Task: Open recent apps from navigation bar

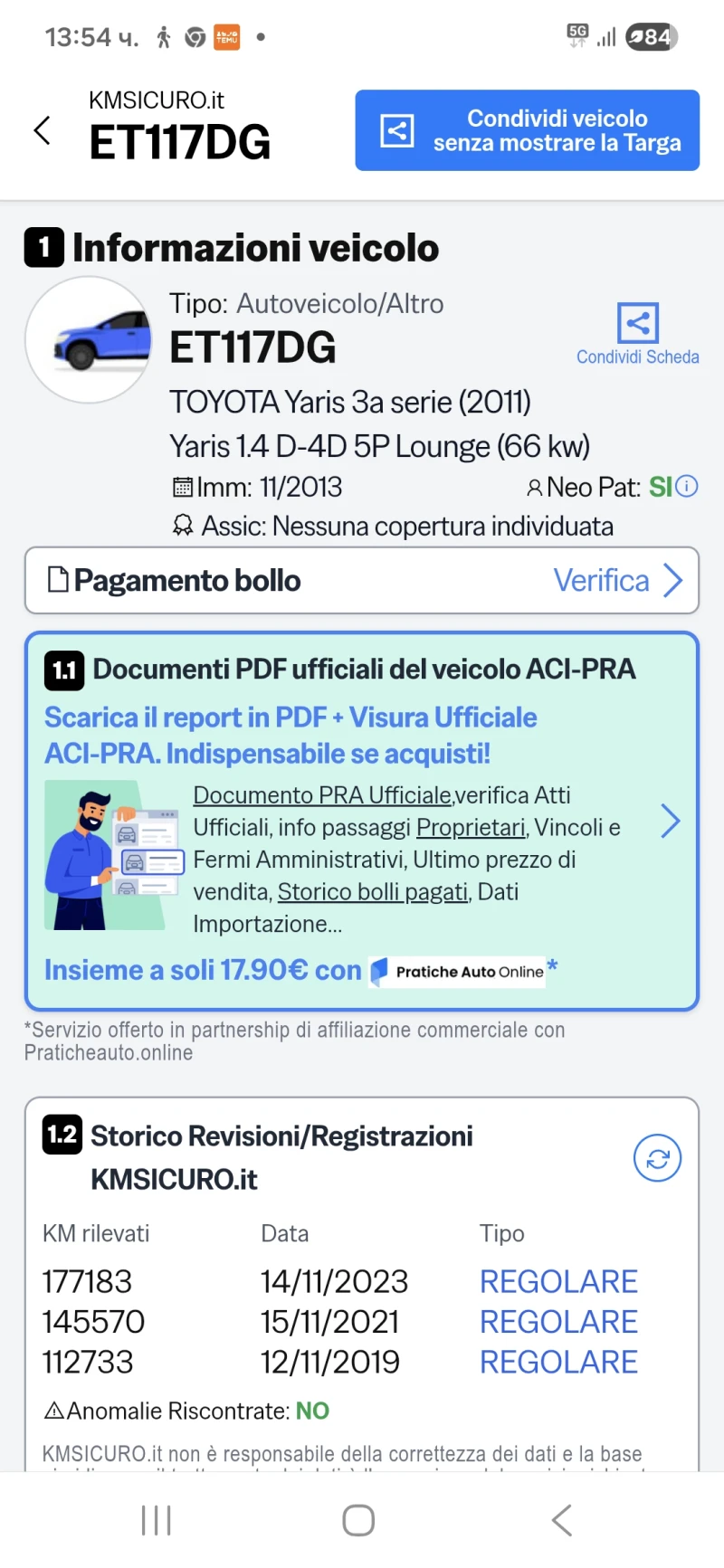Action: [x=156, y=1520]
